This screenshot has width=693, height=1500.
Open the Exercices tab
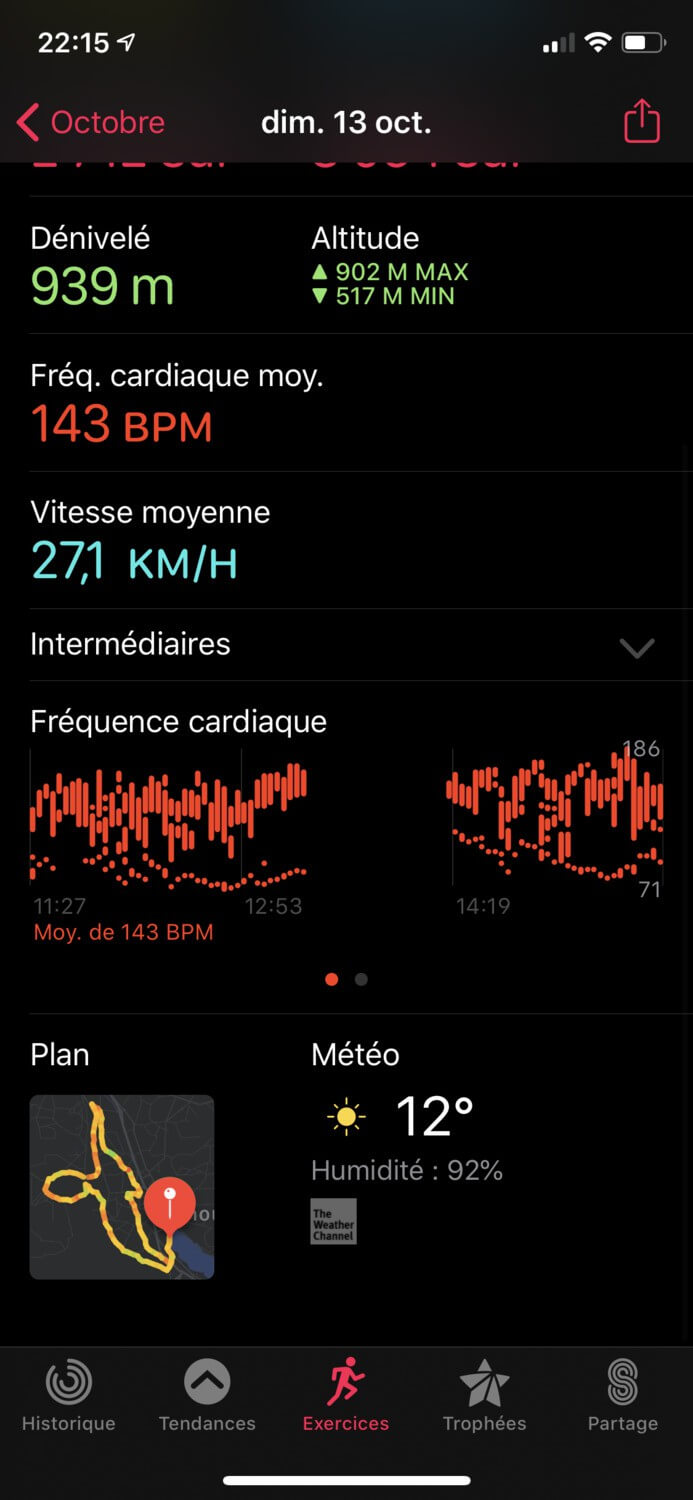click(x=346, y=1397)
